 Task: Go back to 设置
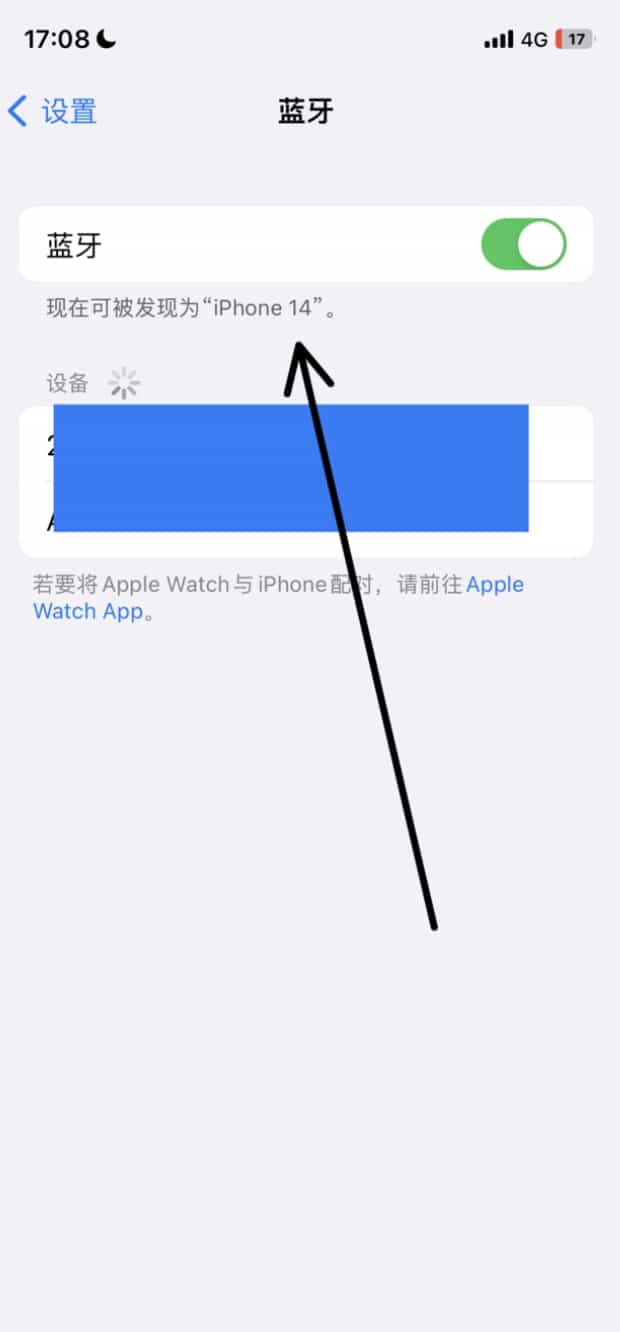(x=52, y=111)
